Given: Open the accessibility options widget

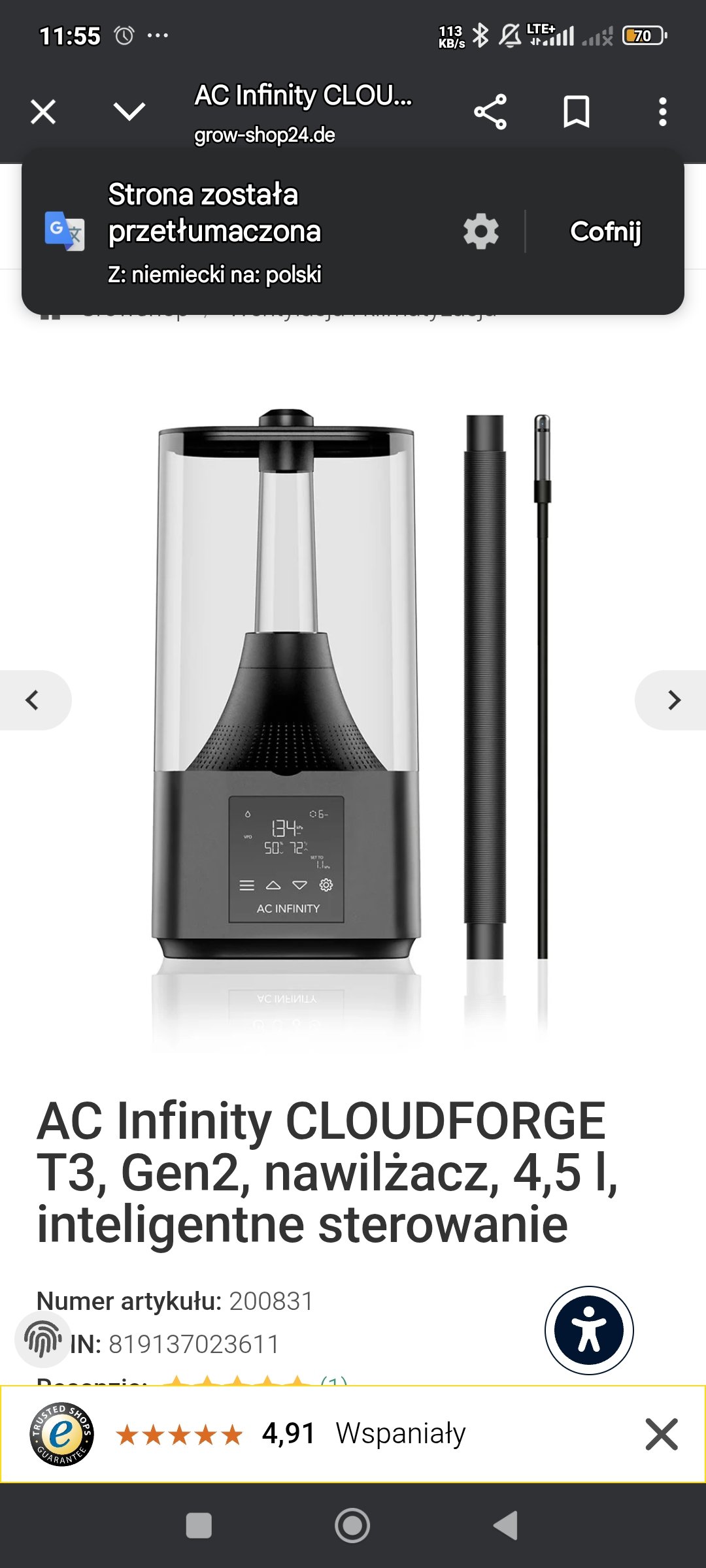Looking at the screenshot, I should pos(589,1330).
